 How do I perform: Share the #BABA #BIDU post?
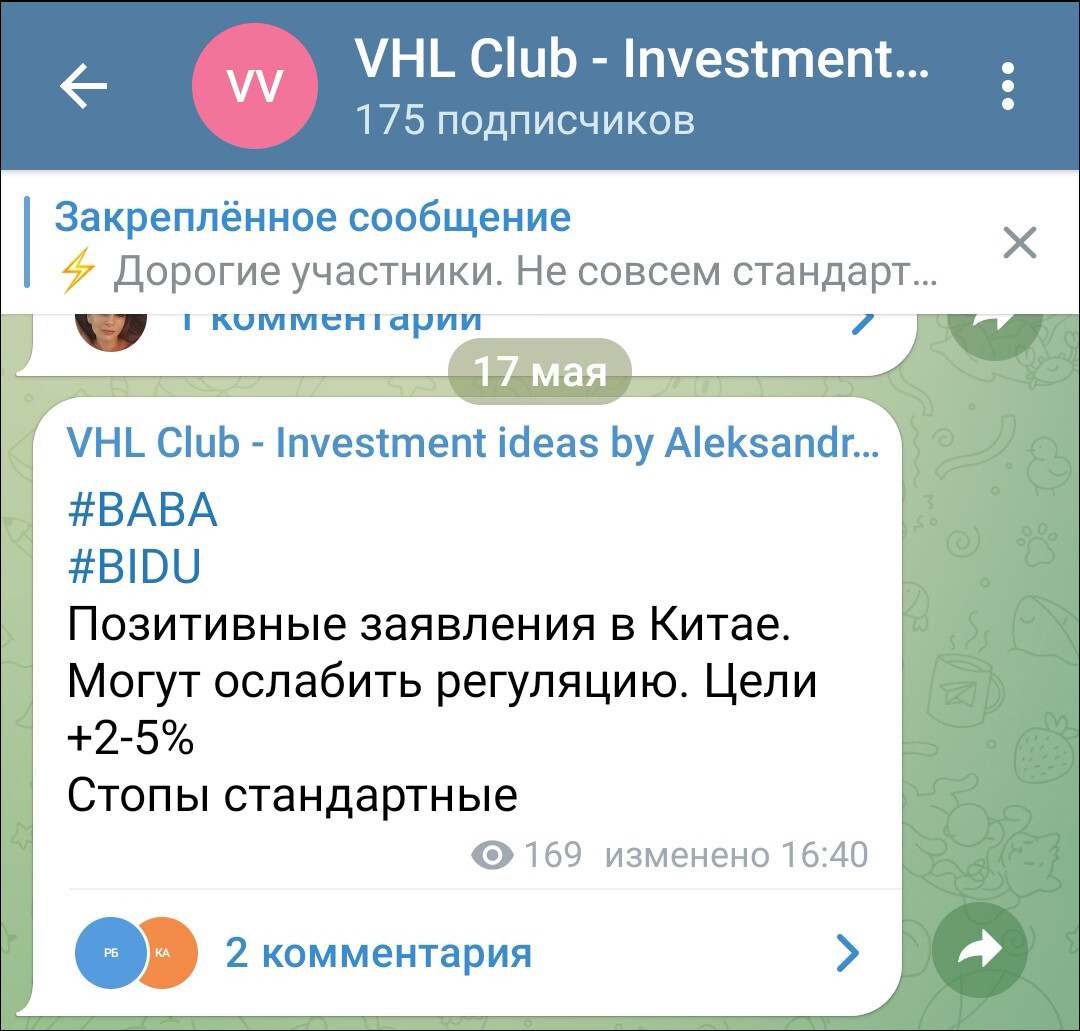coord(979,950)
